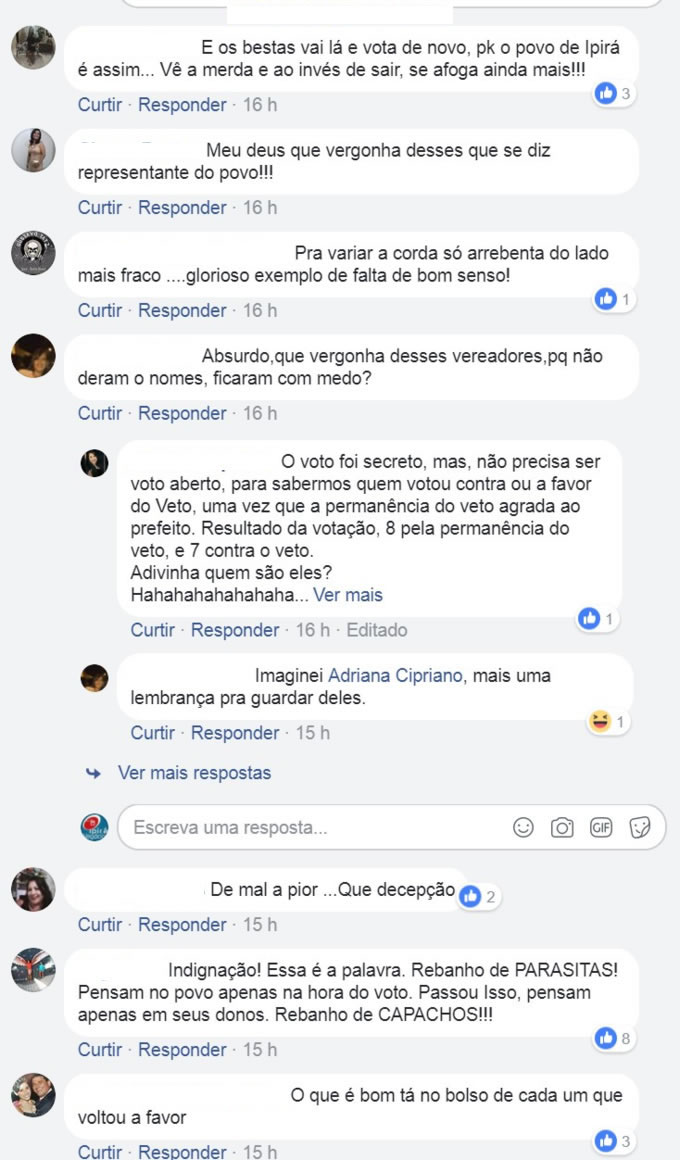View the laughing reaction on the Adriana Cipriano reply

(607, 721)
